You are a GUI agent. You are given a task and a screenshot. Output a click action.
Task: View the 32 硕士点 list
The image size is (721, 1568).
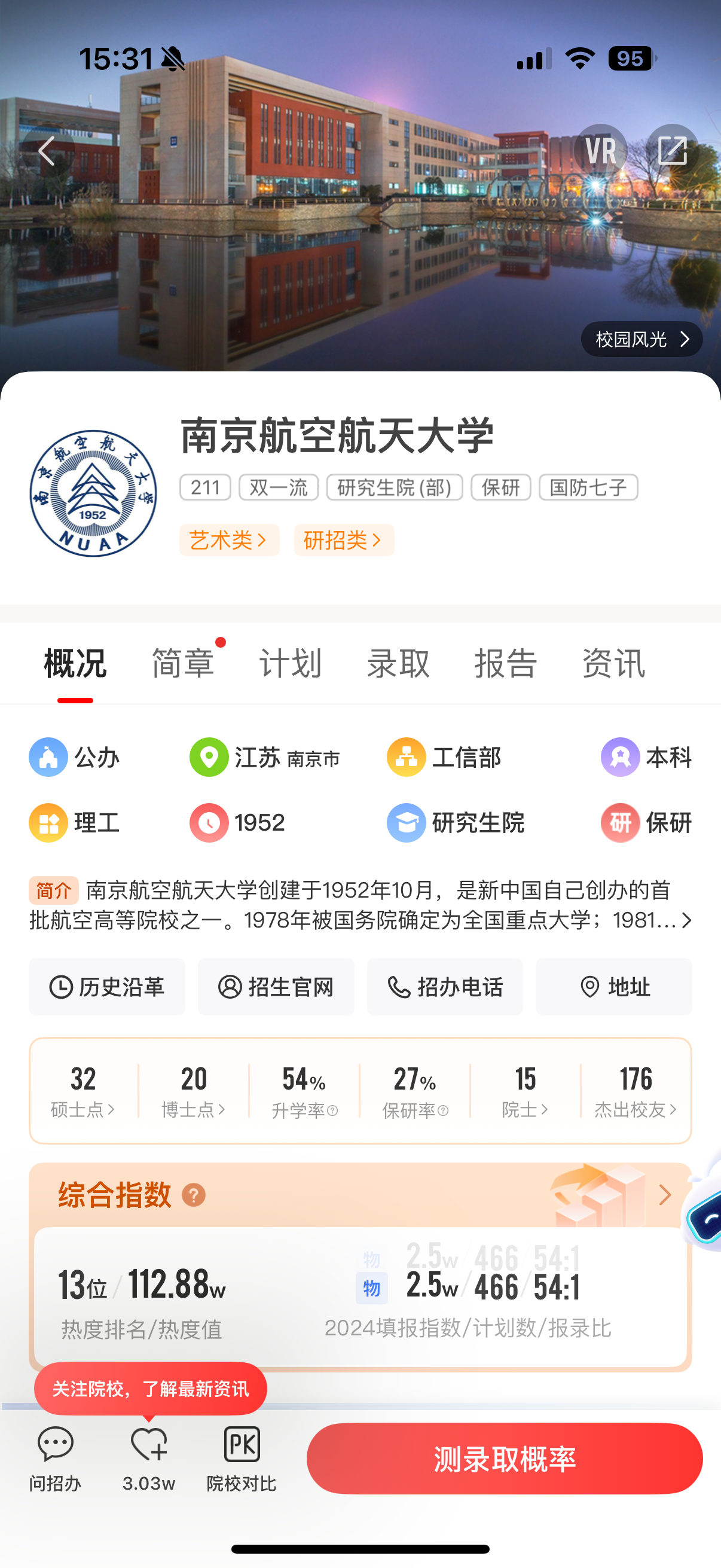(x=83, y=1091)
